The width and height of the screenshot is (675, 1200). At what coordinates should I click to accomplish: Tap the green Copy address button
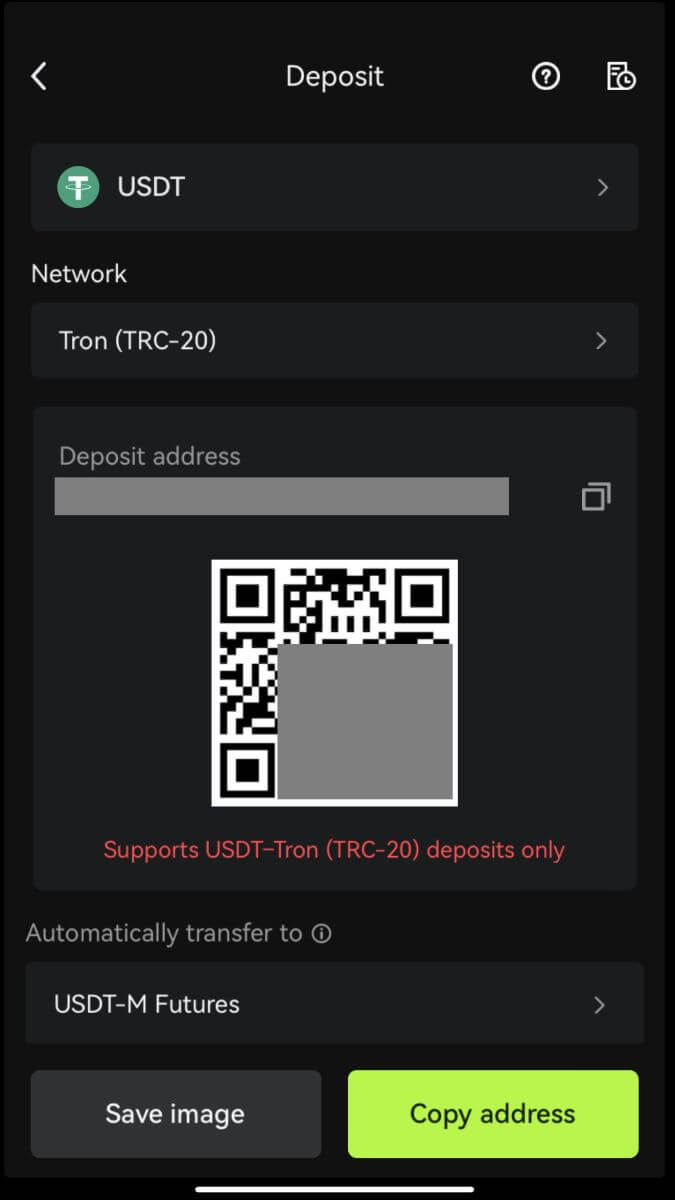pos(493,1114)
